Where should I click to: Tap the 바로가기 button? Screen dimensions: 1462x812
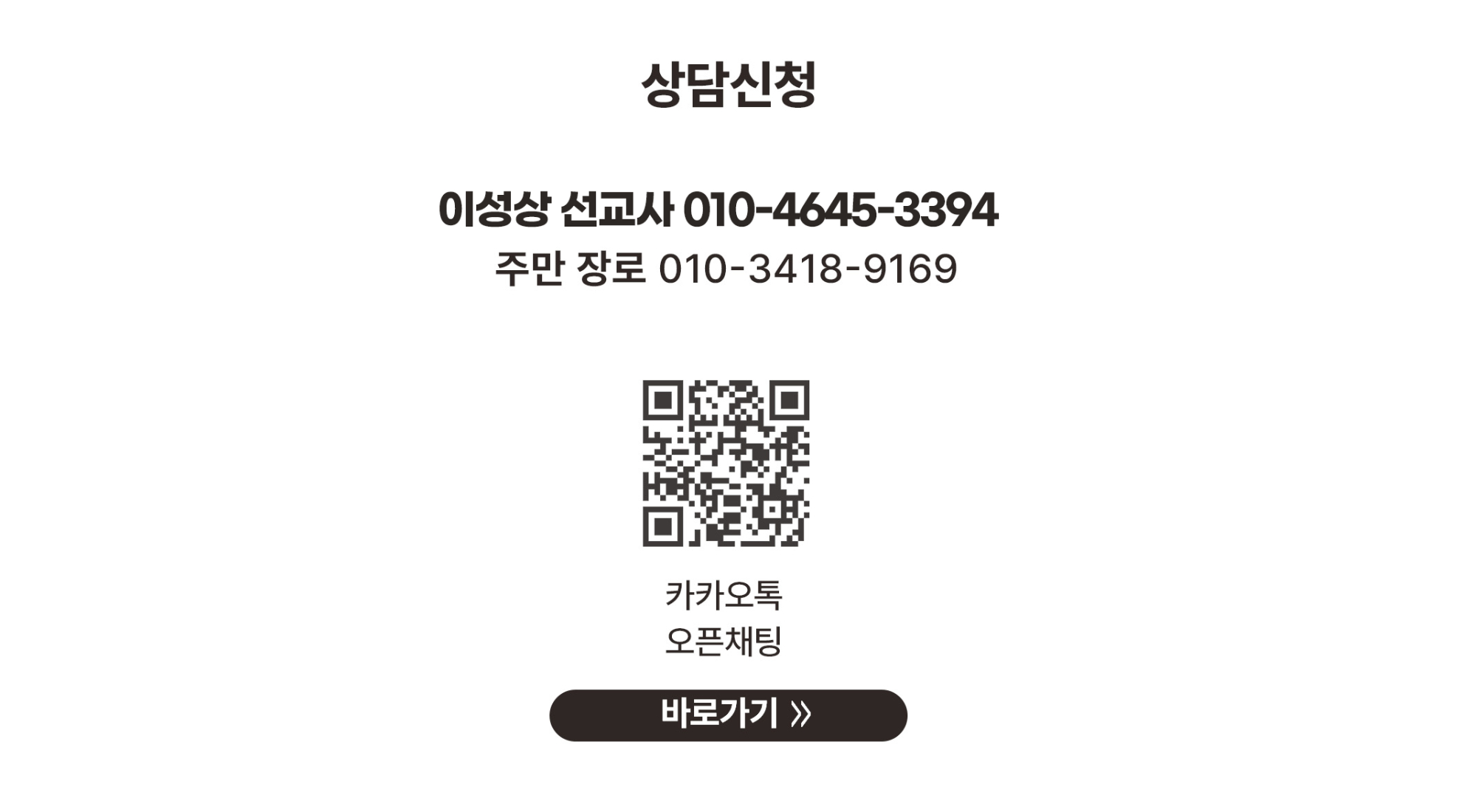[x=728, y=715]
